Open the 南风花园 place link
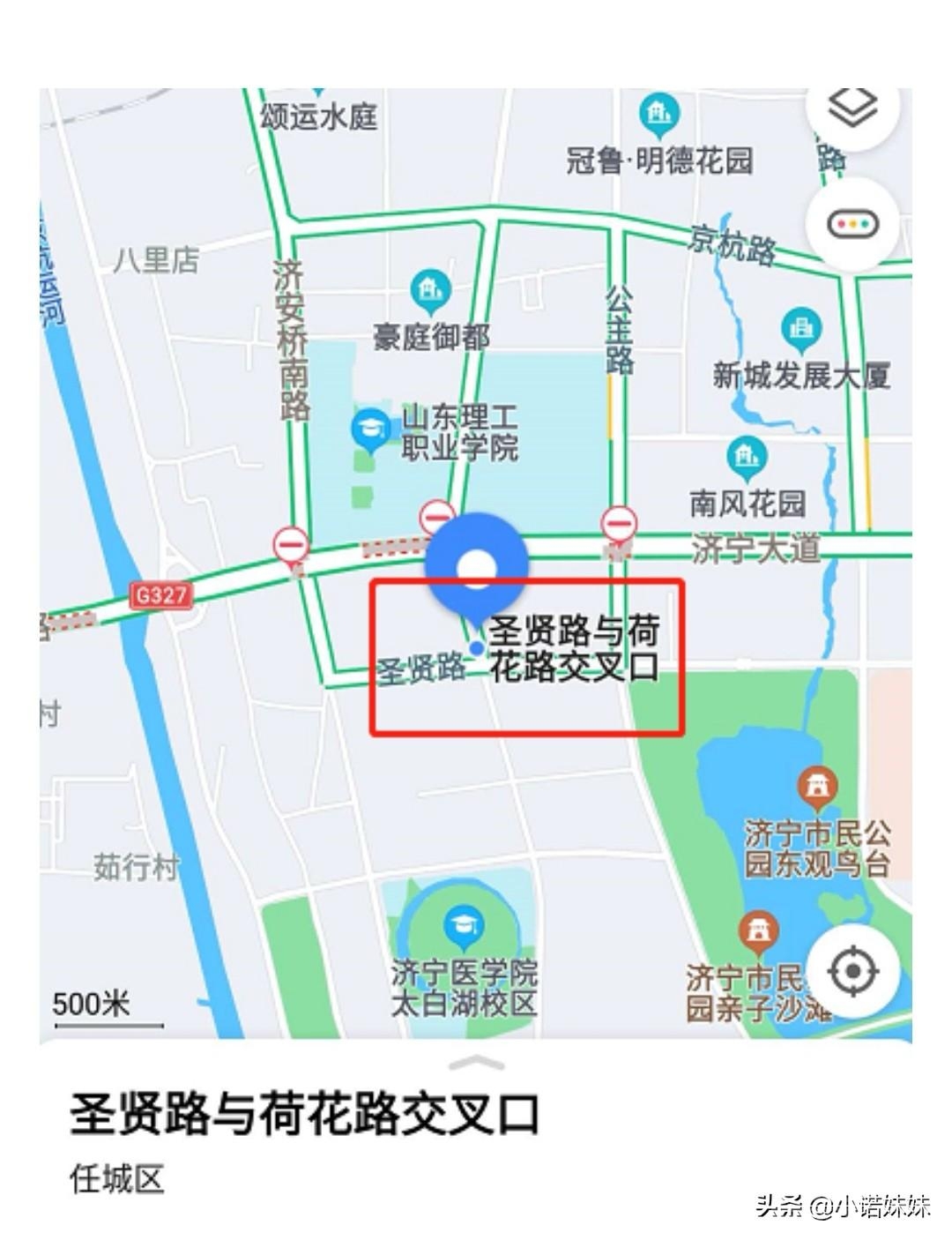Viewport: 952px width, 1240px height. pyautogui.click(x=745, y=457)
